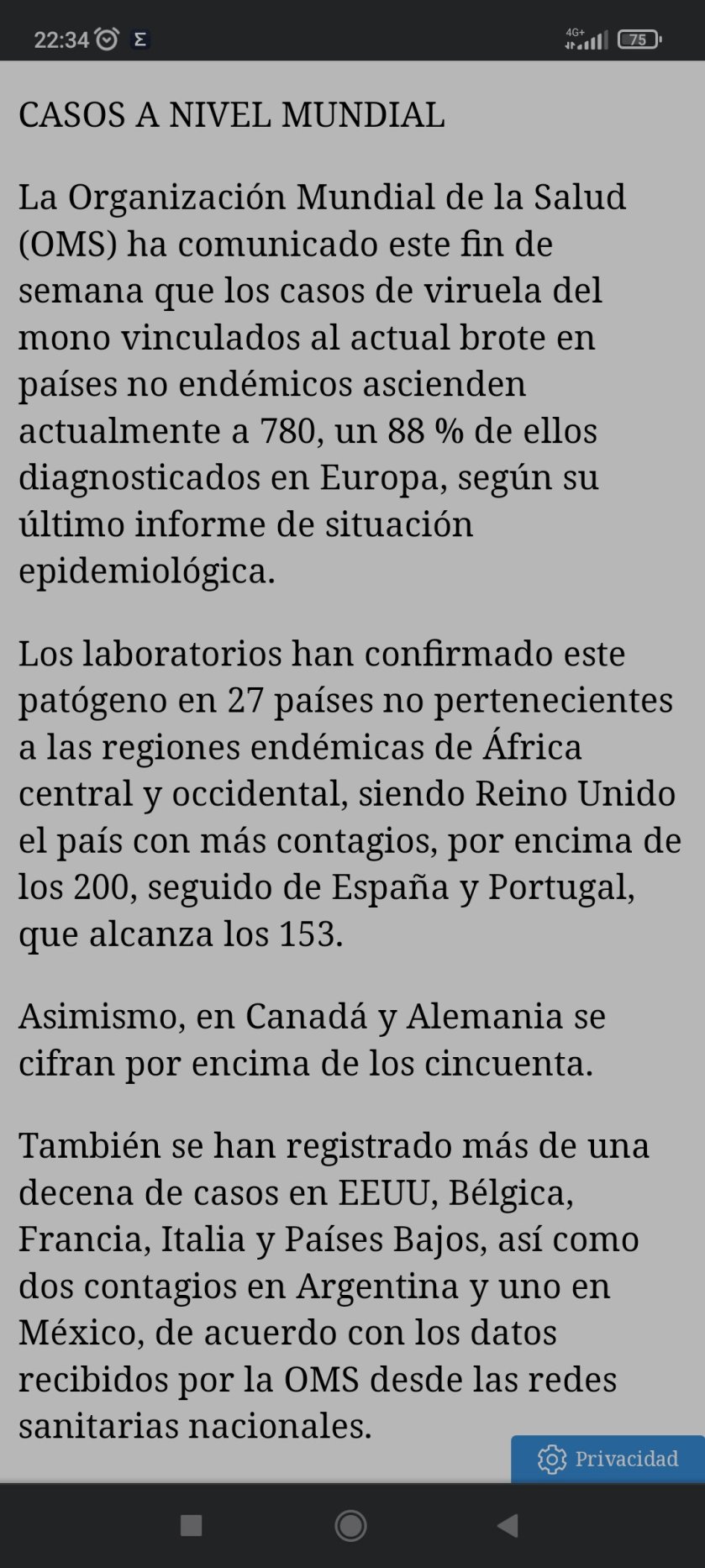Go back using the system back button
The image size is (705, 1568).
[x=508, y=1525]
